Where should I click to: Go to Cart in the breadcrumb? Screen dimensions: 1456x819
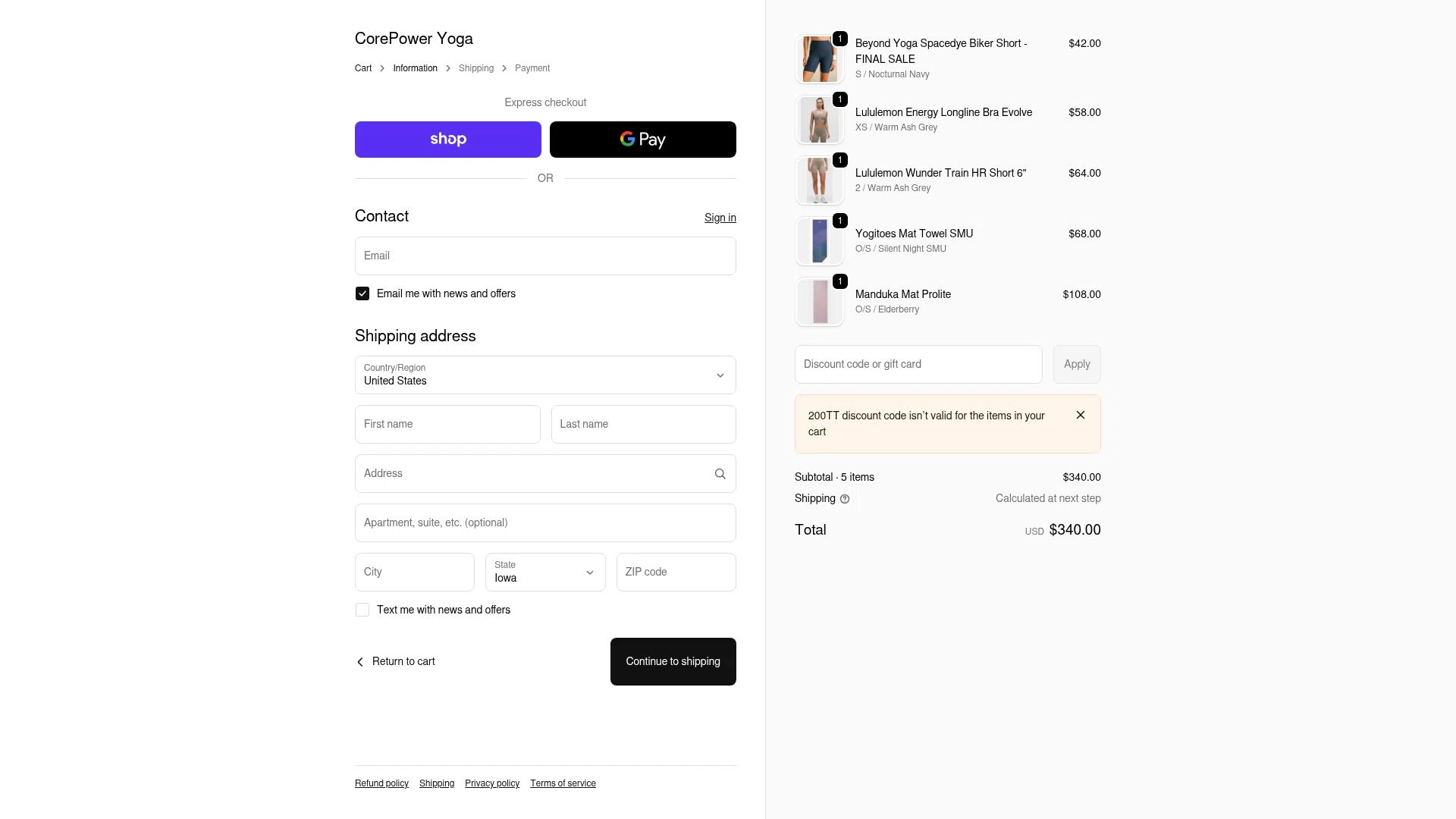point(363,68)
